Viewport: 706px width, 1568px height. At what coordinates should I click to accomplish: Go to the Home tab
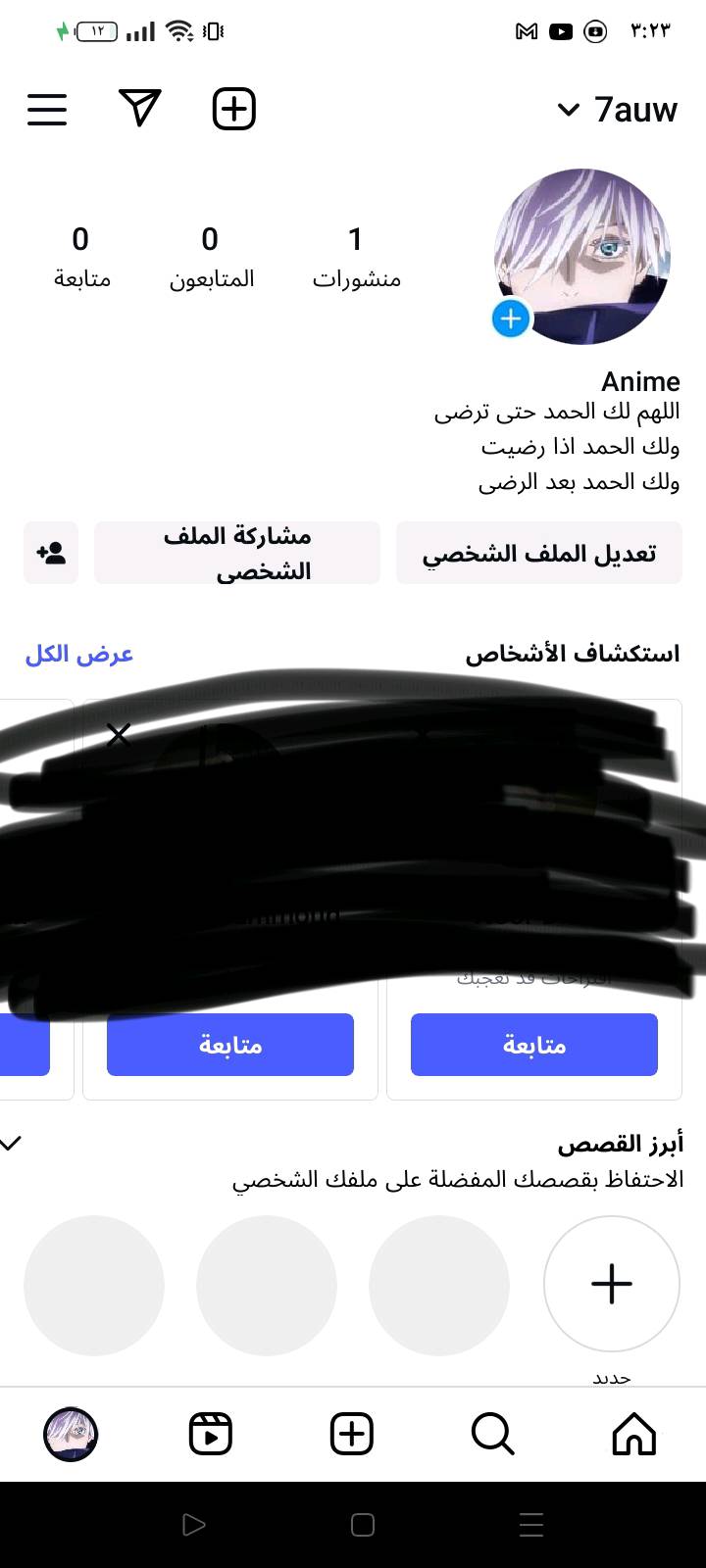633,1435
